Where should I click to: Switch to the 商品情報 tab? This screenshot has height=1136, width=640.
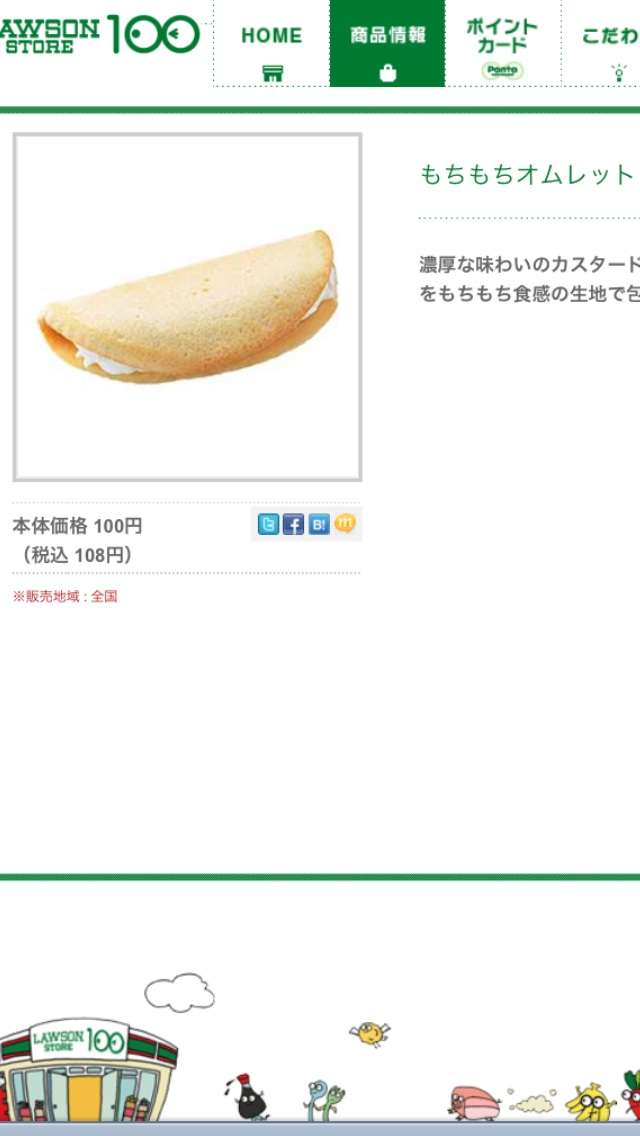[x=387, y=45]
